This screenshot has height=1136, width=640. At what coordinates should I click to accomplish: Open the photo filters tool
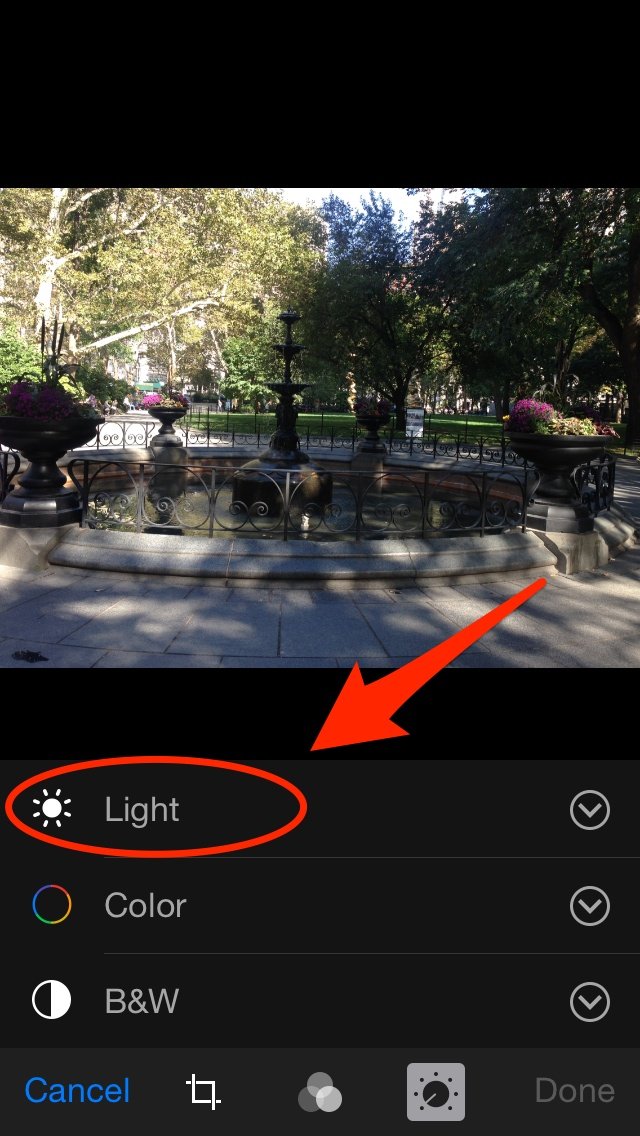[x=320, y=1092]
